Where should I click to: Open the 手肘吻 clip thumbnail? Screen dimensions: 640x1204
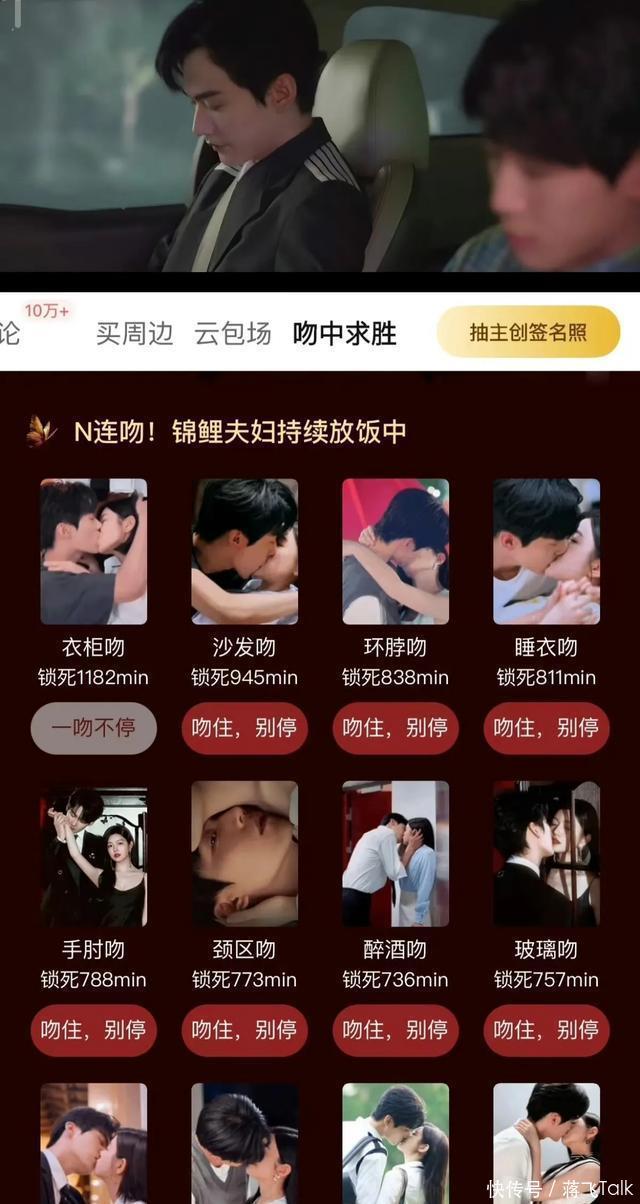click(x=93, y=854)
